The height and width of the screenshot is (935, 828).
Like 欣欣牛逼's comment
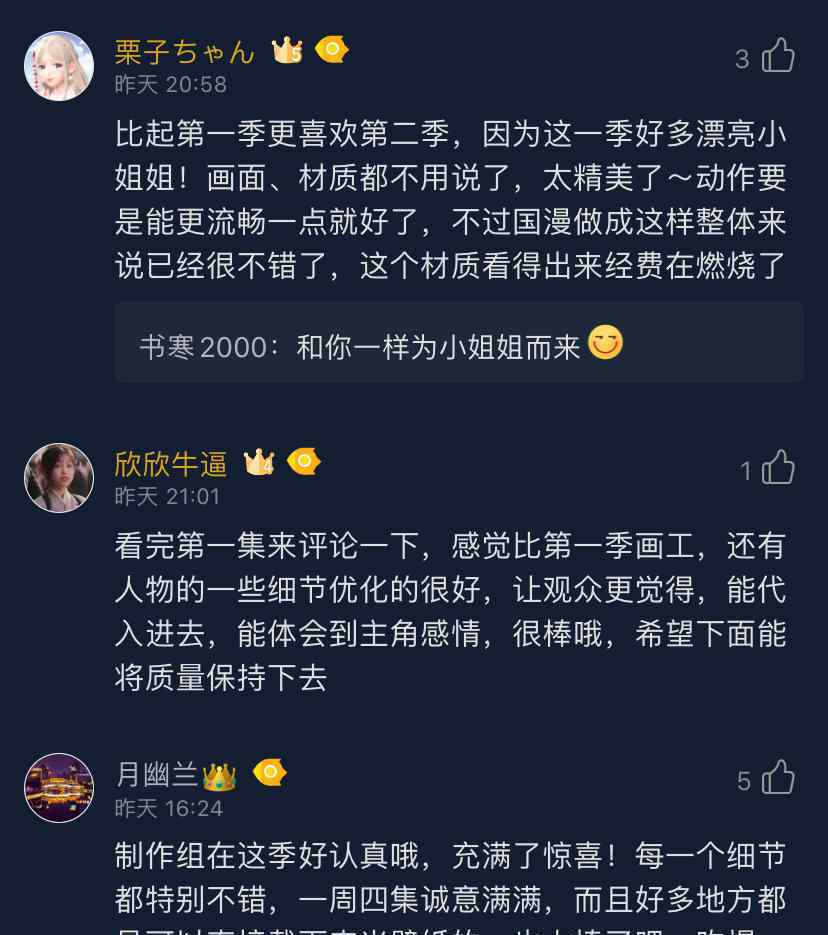[778, 468]
